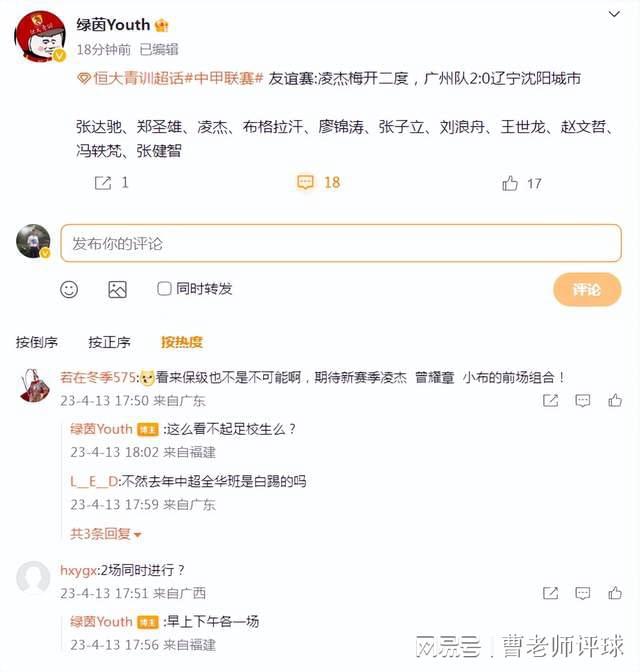Sort comments by 按正序
The height and width of the screenshot is (672, 640).
point(109,342)
